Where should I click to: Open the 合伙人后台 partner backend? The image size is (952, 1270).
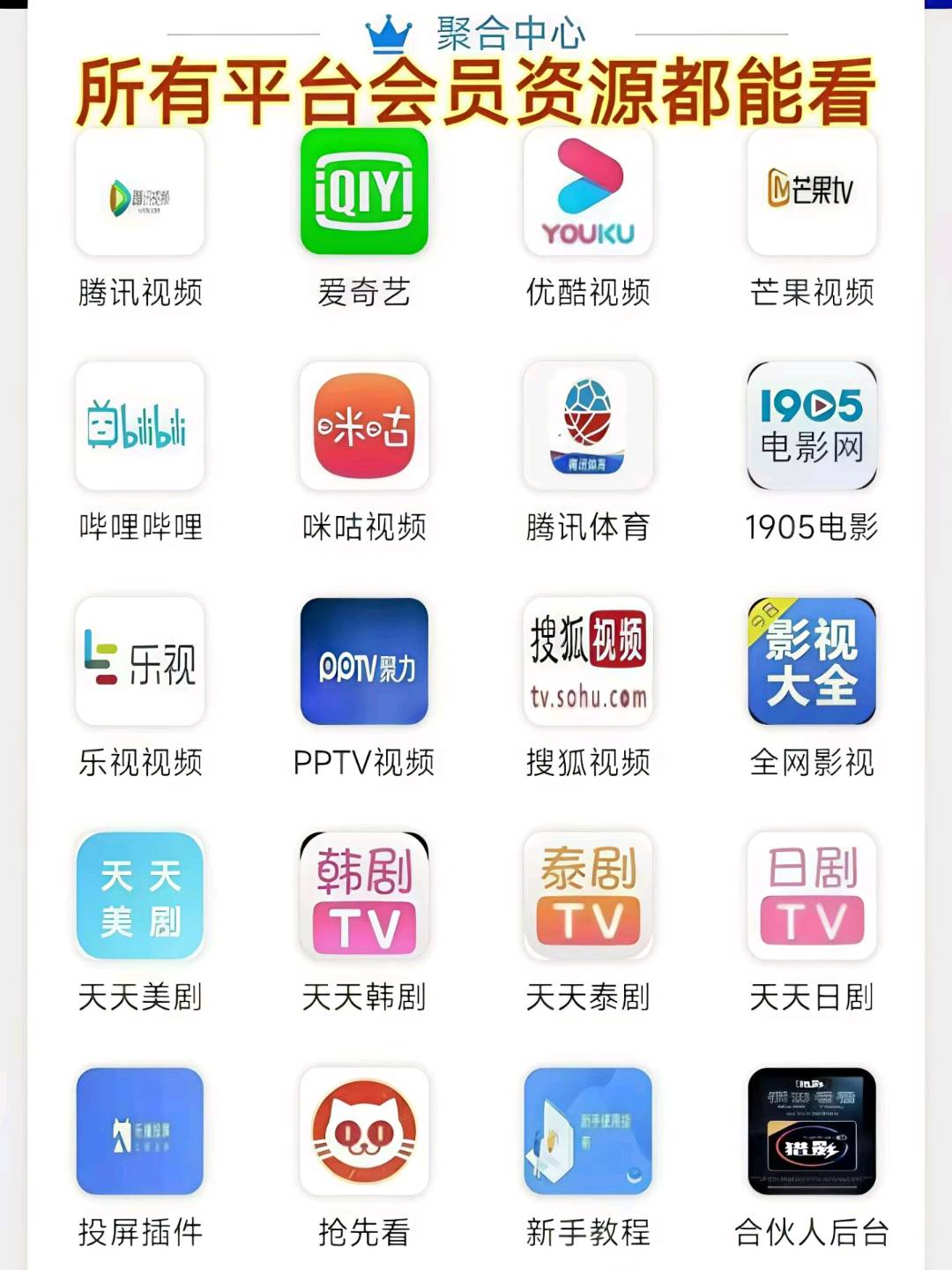coord(811,1132)
